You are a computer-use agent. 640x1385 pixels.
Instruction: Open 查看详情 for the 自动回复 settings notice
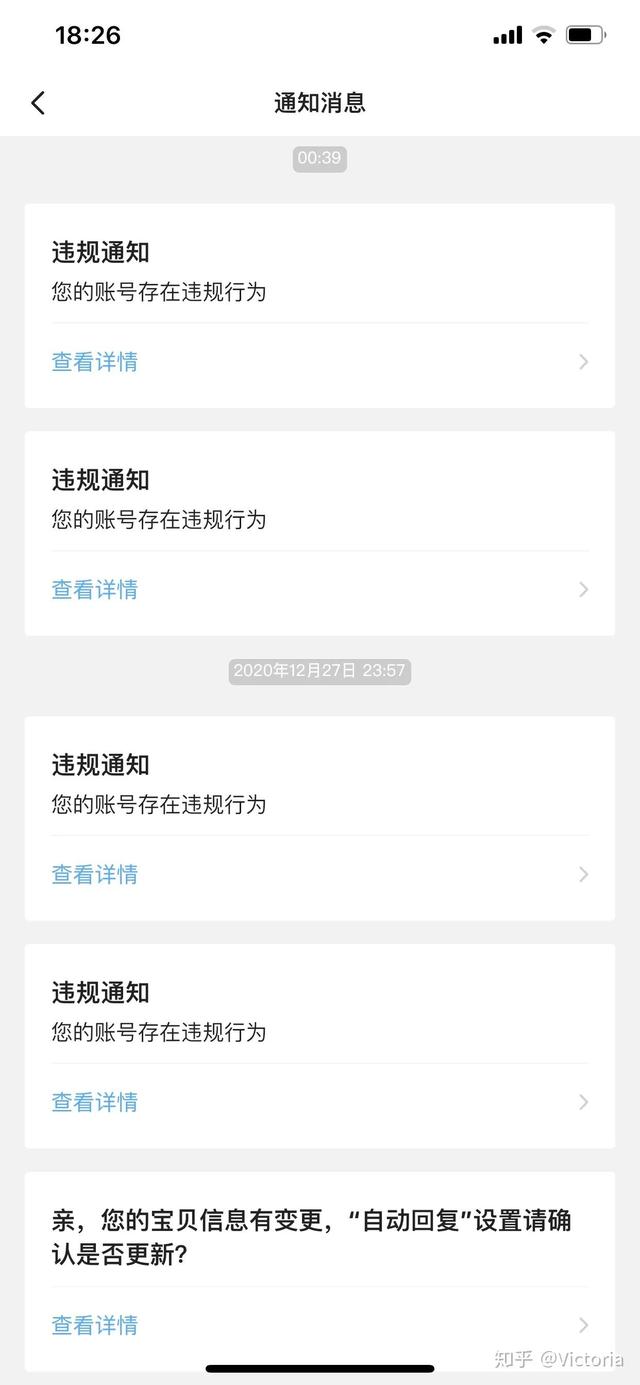tap(95, 1326)
